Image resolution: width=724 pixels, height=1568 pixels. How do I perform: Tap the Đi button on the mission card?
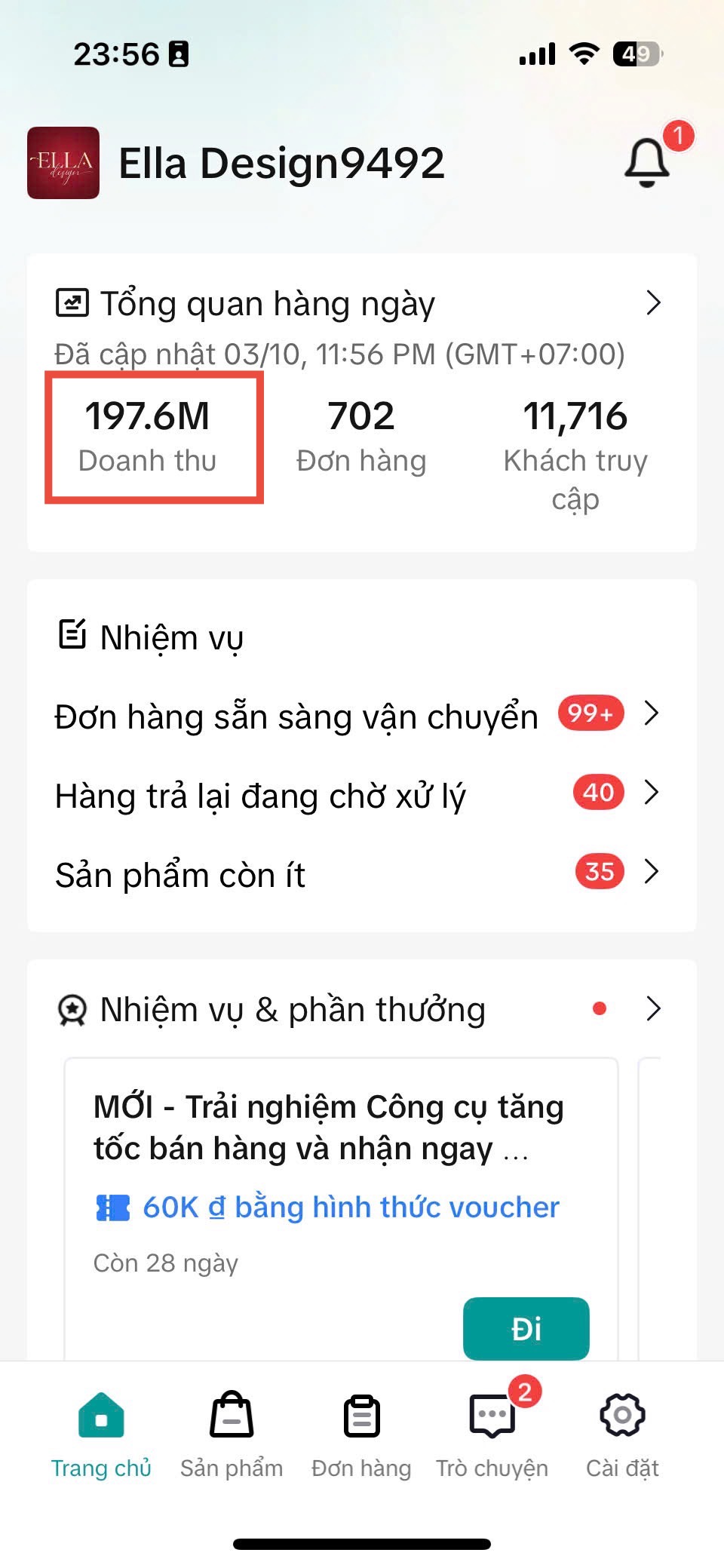[x=526, y=1329]
